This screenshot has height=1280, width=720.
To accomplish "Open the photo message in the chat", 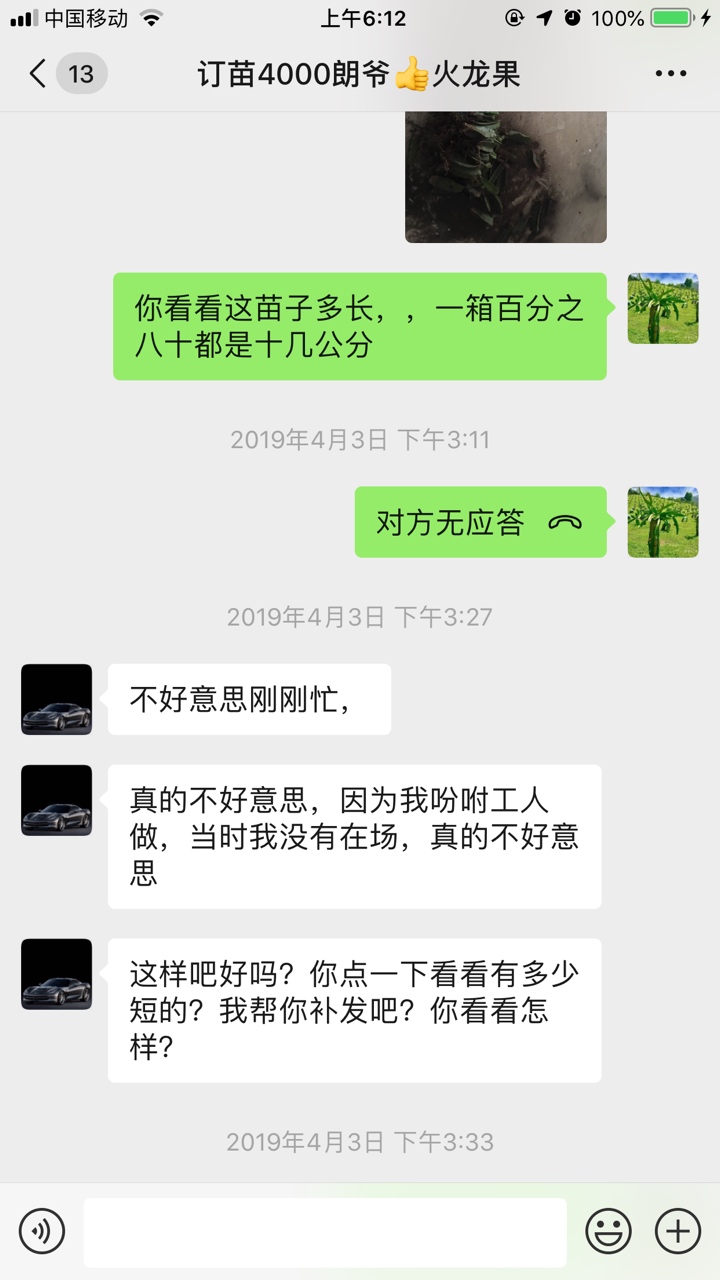I will tap(506, 176).
